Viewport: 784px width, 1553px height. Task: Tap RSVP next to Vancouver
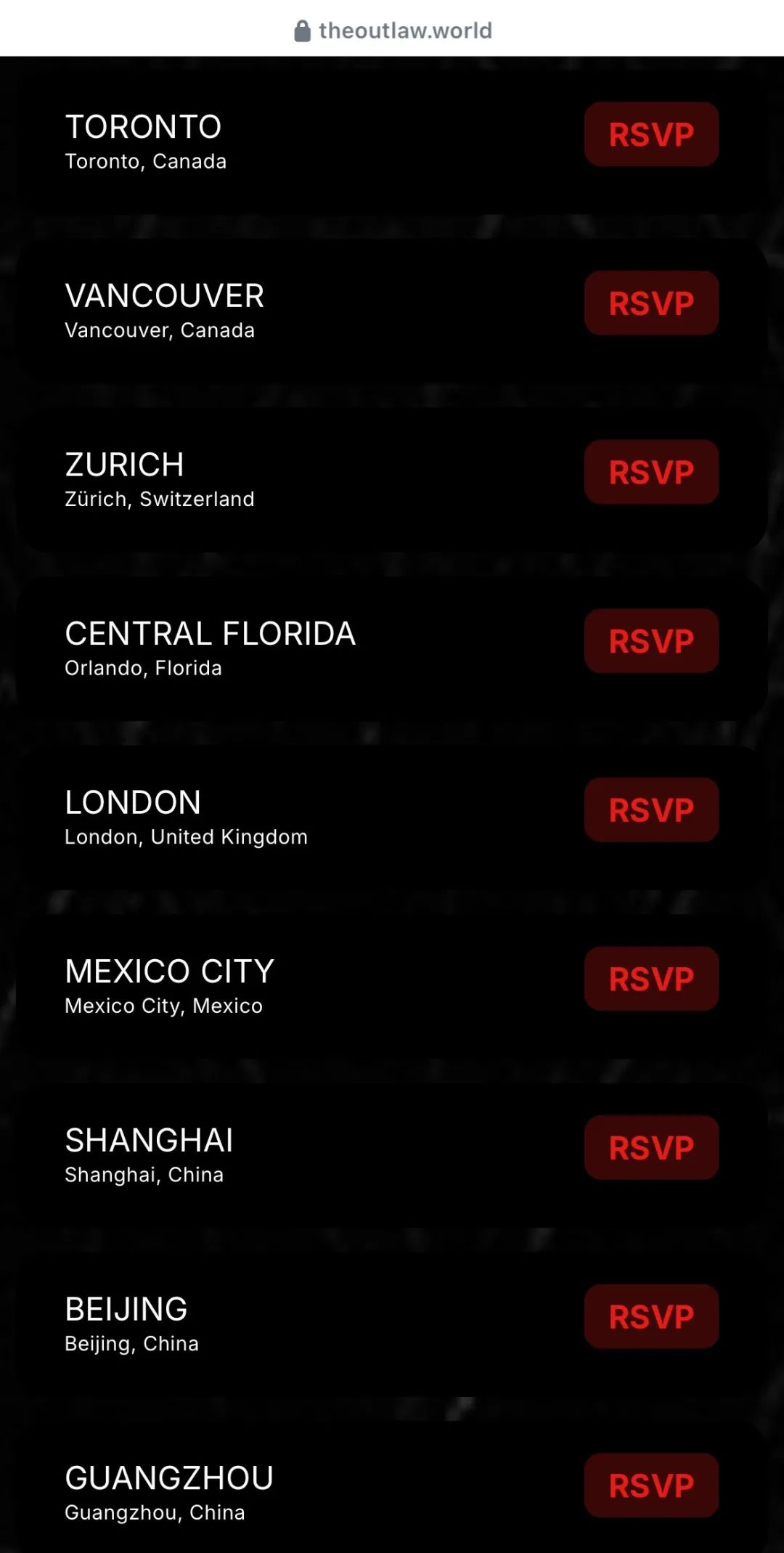[651, 303]
